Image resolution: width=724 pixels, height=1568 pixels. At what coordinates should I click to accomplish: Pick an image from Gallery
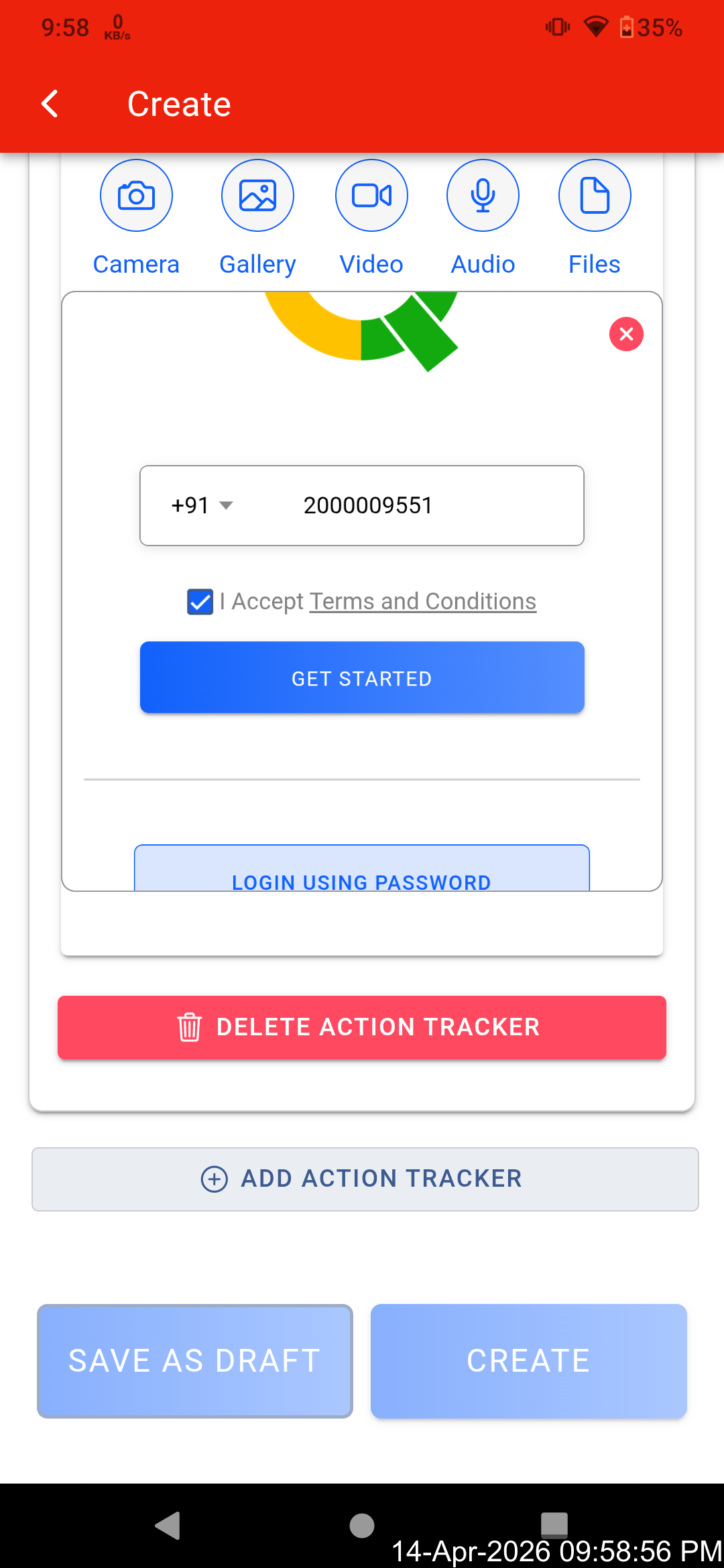257,196
